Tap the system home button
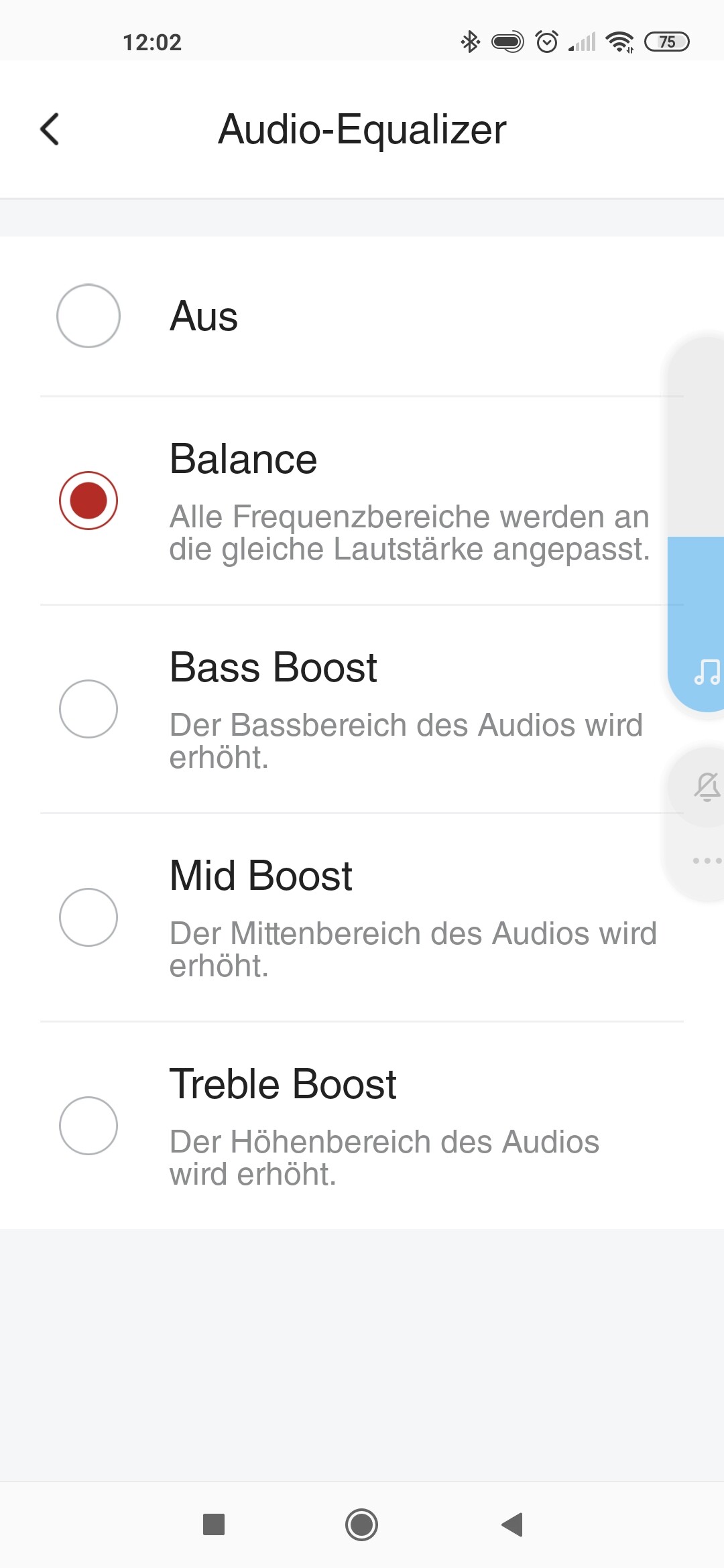The width and height of the screenshot is (724, 1568). point(361,1524)
